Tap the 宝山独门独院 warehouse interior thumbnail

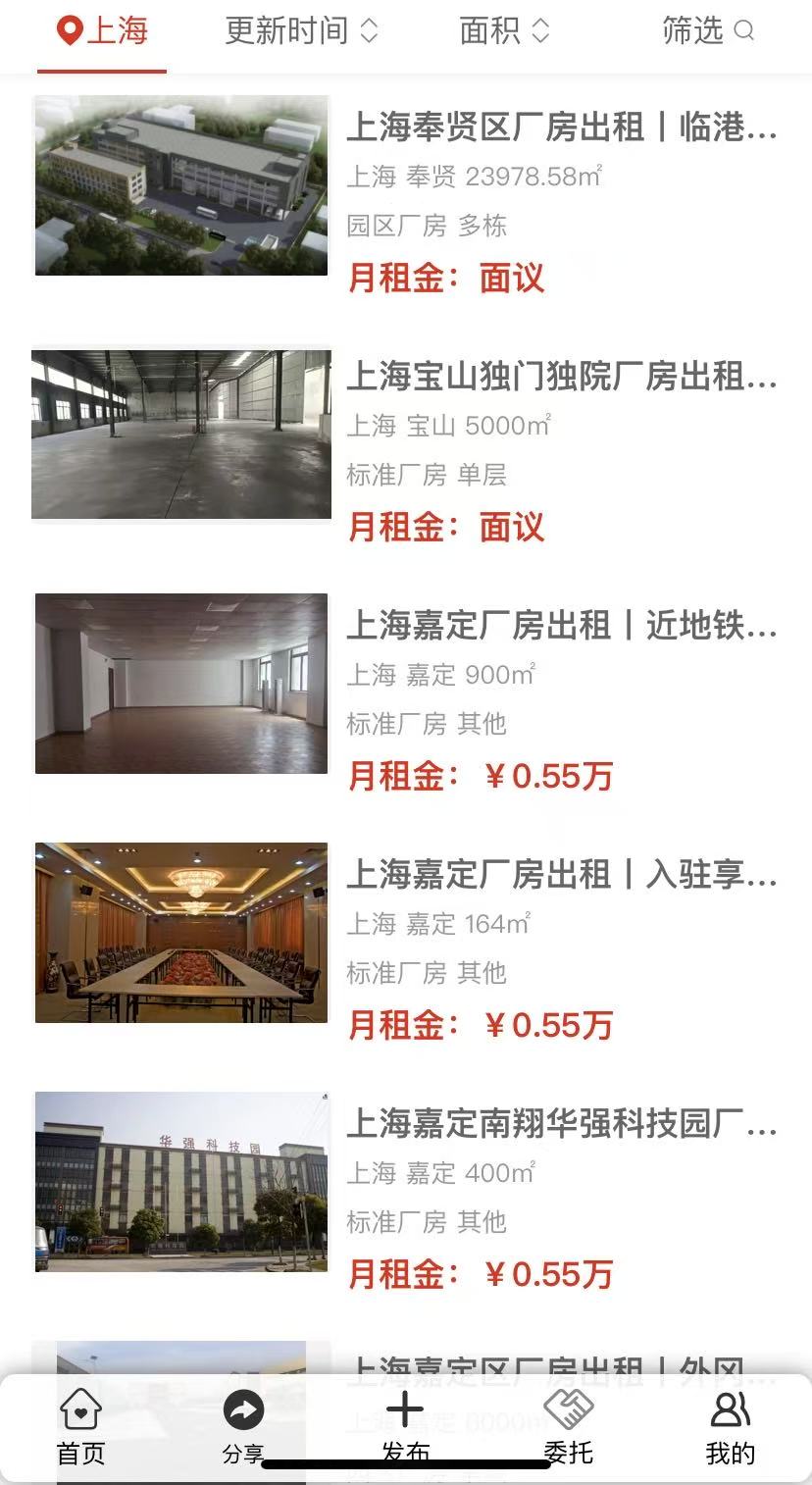coord(182,434)
